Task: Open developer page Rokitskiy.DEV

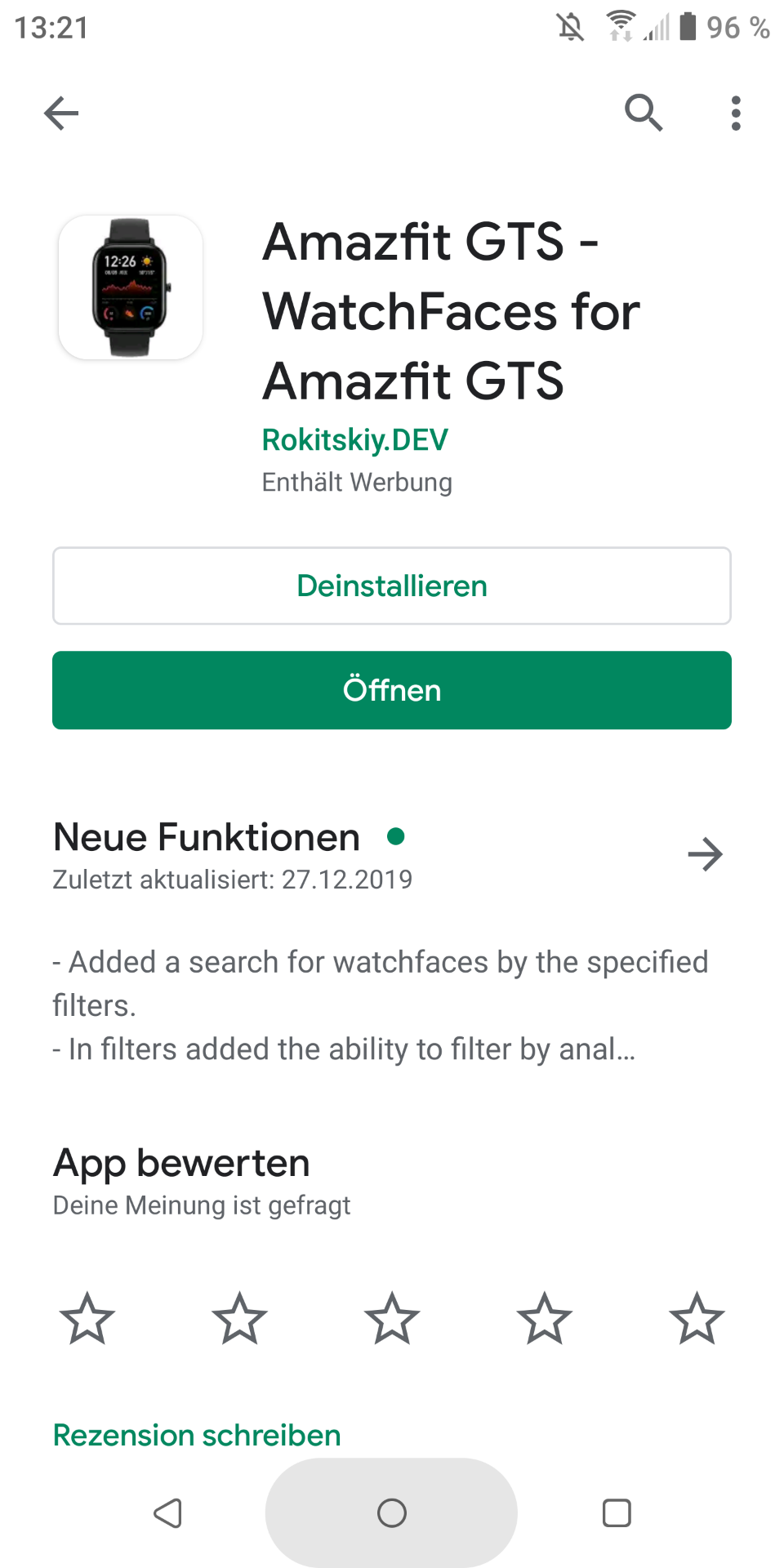Action: (x=354, y=439)
